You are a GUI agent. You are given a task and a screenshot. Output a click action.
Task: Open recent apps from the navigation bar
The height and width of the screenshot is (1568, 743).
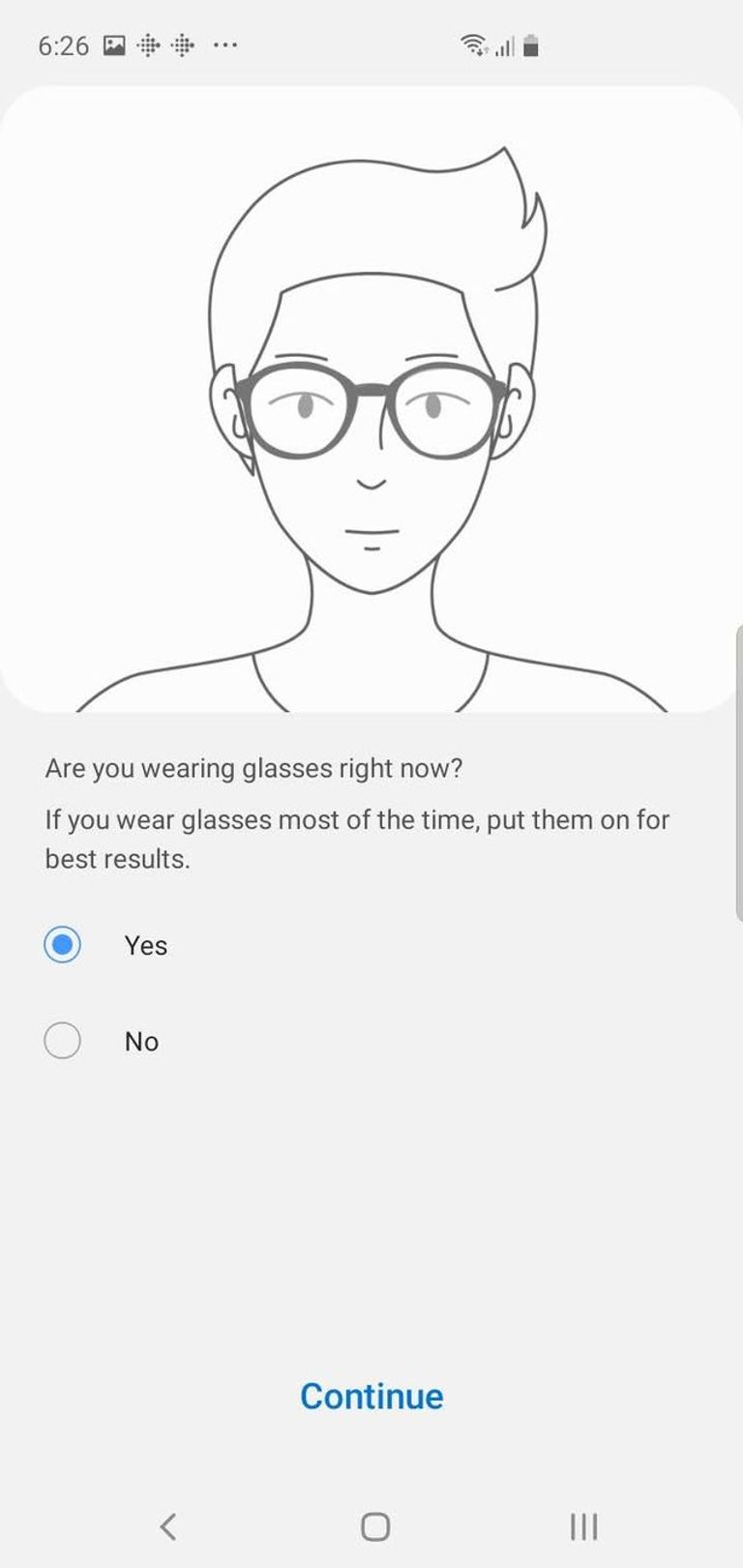click(x=583, y=1526)
